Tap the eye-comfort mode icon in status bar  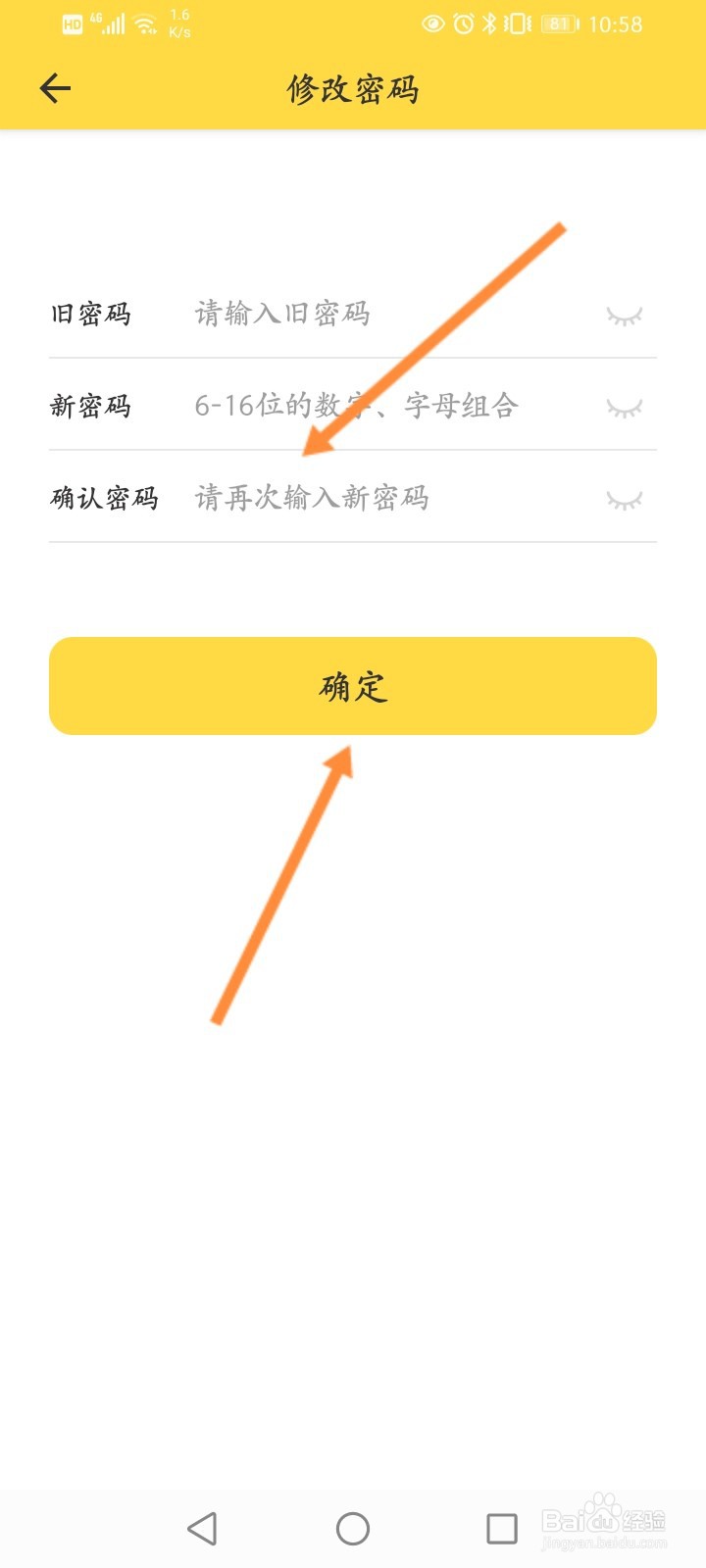(433, 24)
